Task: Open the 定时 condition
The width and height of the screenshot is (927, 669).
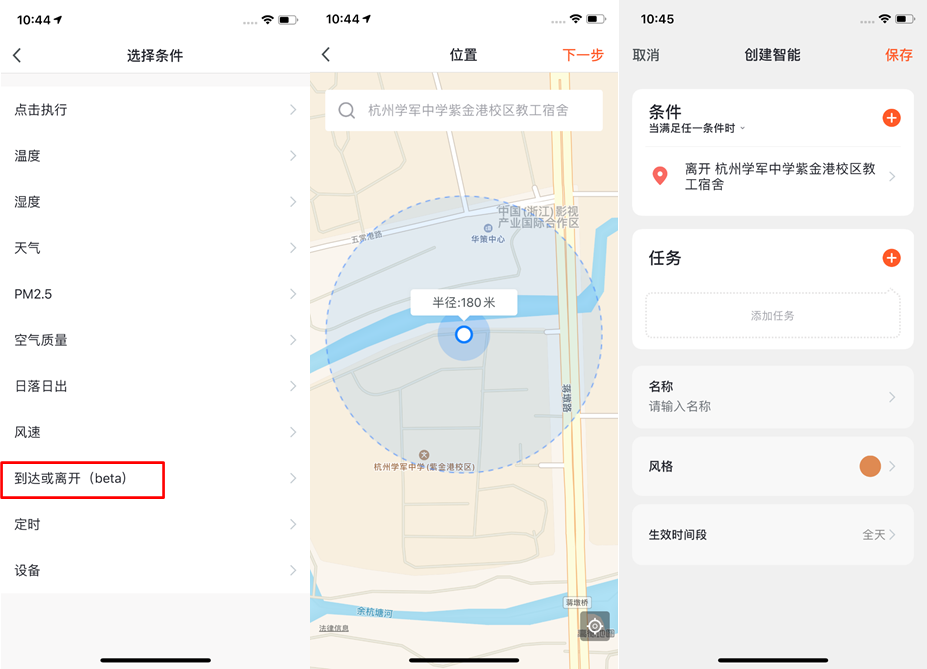Action: (x=154, y=524)
